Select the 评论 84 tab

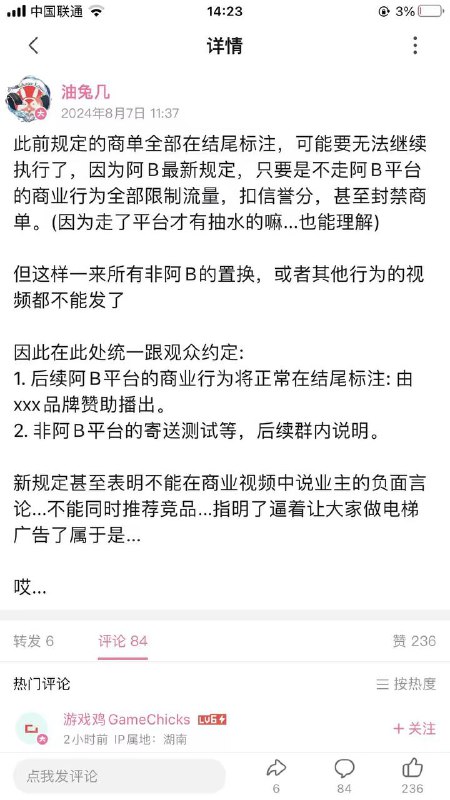click(x=123, y=641)
